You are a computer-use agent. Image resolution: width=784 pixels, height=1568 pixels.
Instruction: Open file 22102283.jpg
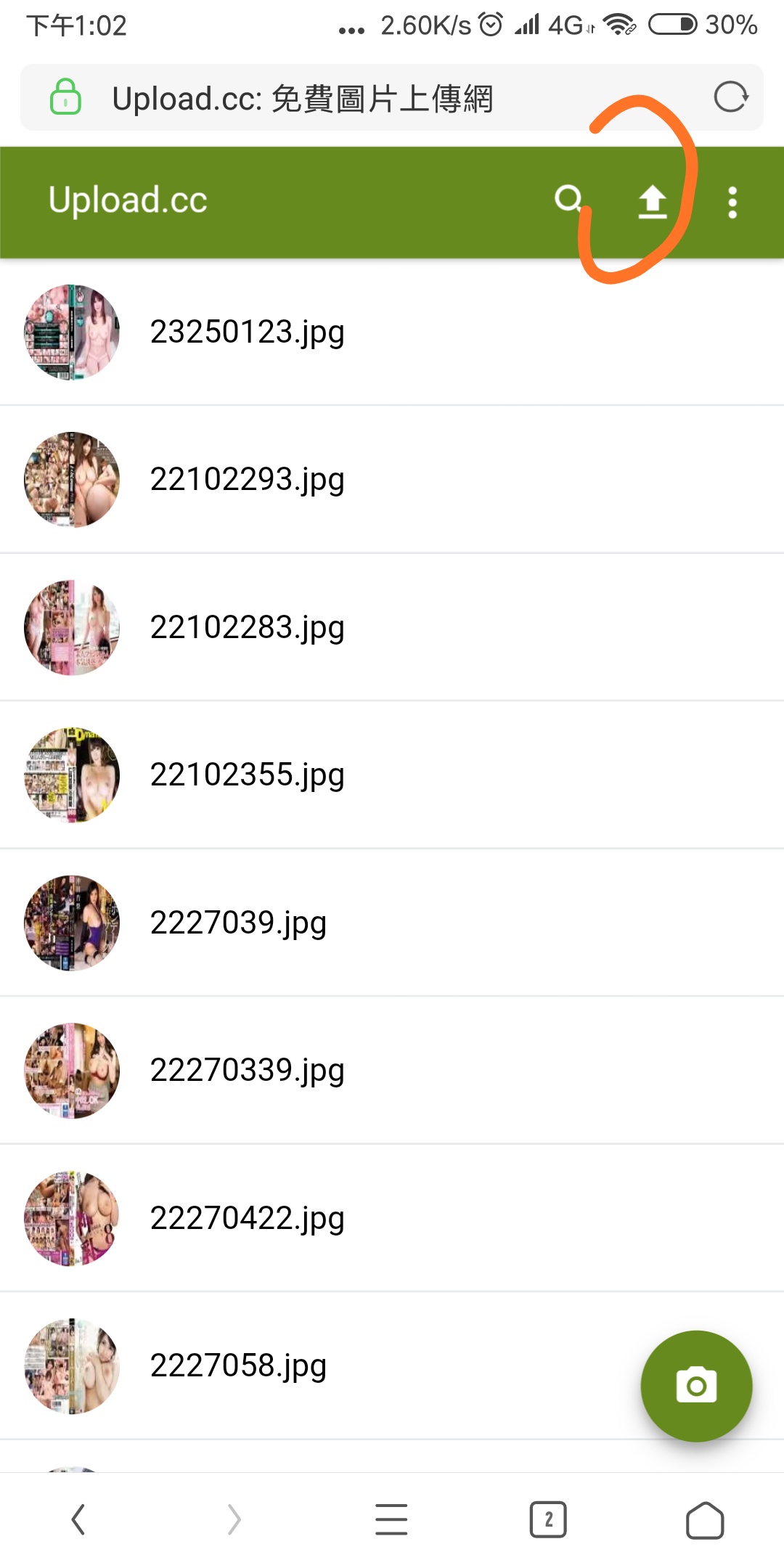247,627
